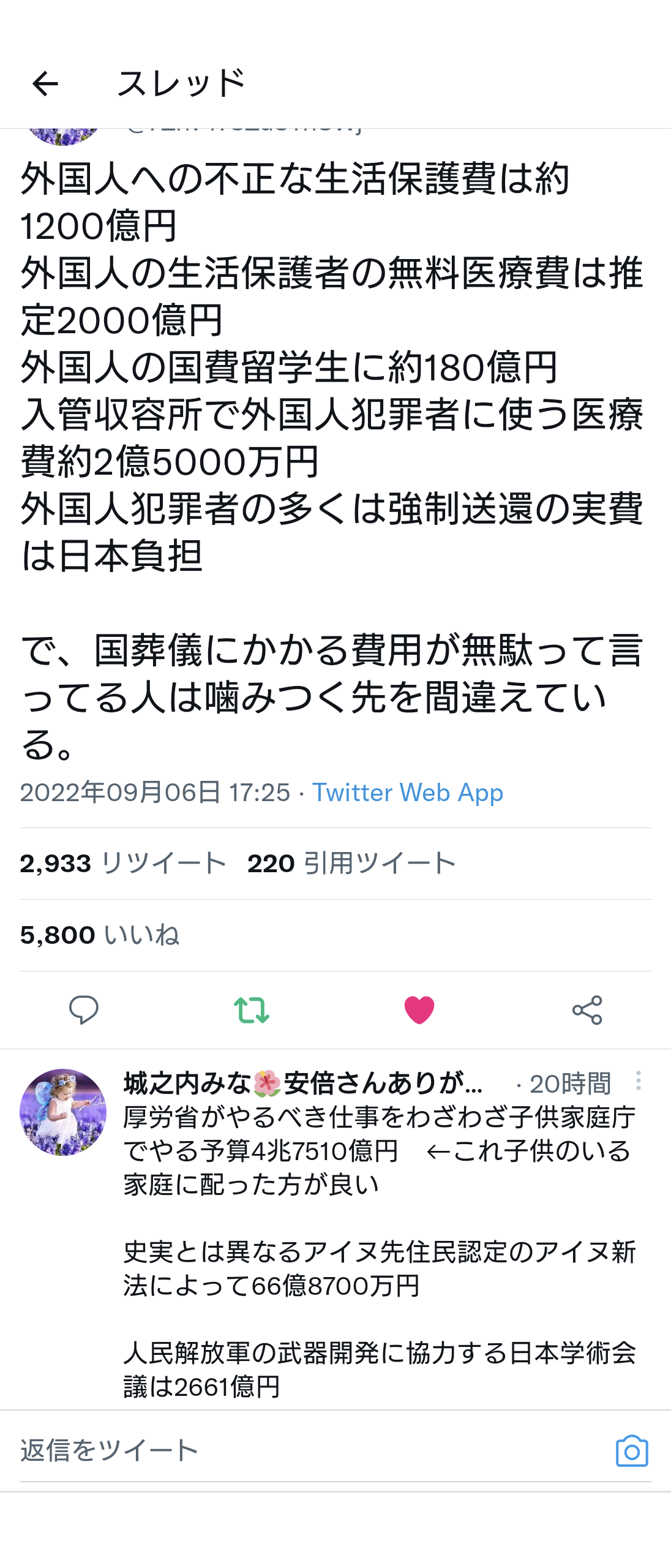
Task: Unlike the tweet with the heart icon
Action: pos(419,1010)
